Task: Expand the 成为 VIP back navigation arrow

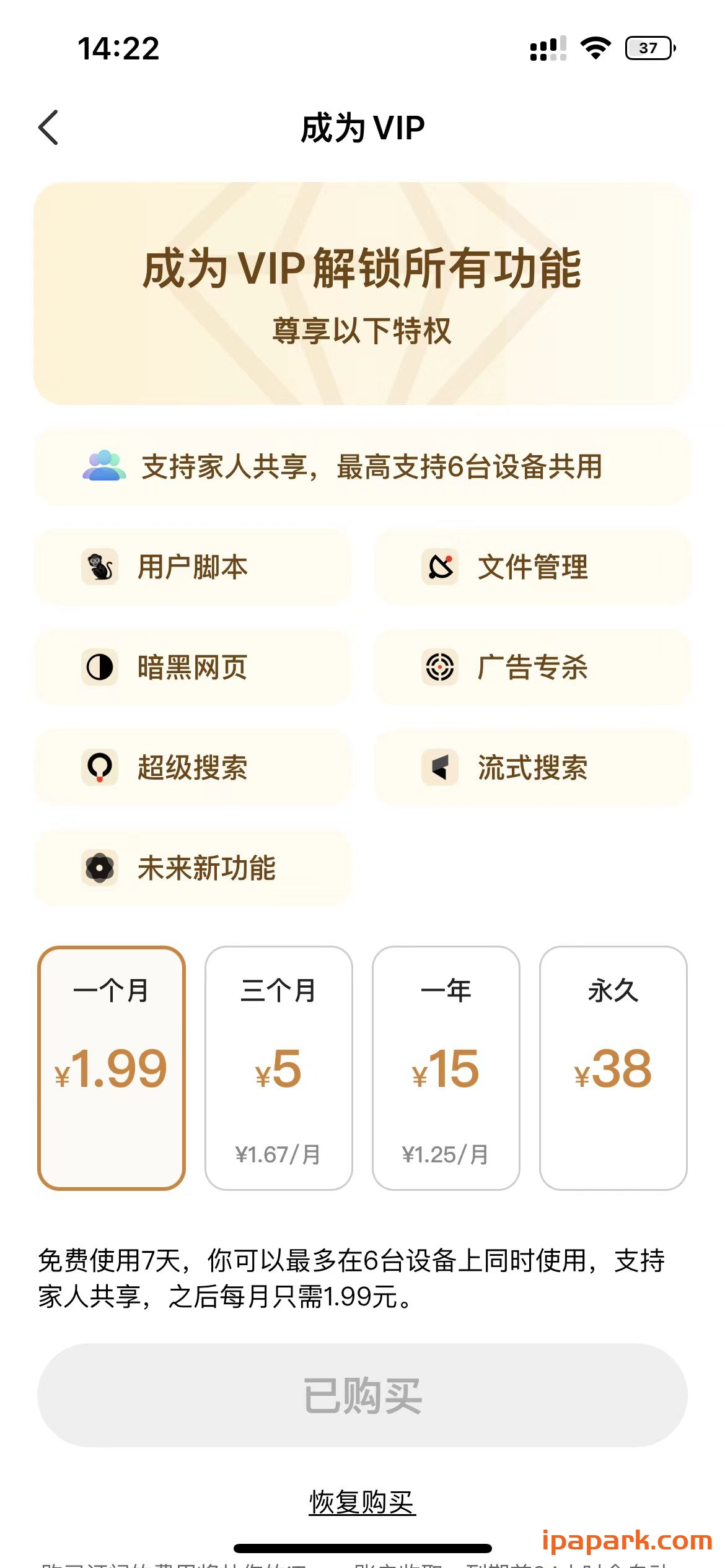Action: tap(48, 127)
